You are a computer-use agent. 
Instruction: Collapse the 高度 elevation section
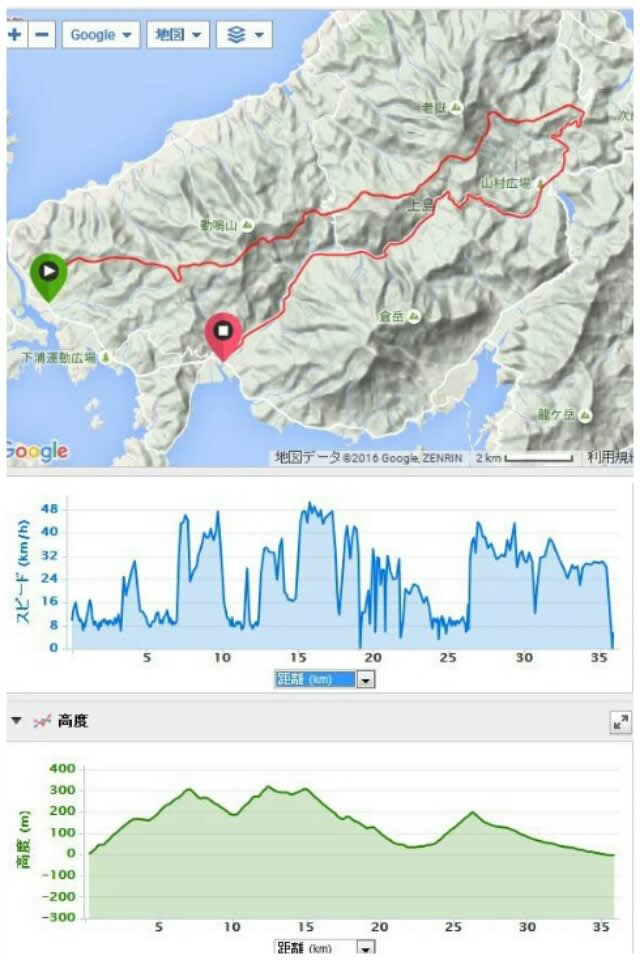(16, 720)
